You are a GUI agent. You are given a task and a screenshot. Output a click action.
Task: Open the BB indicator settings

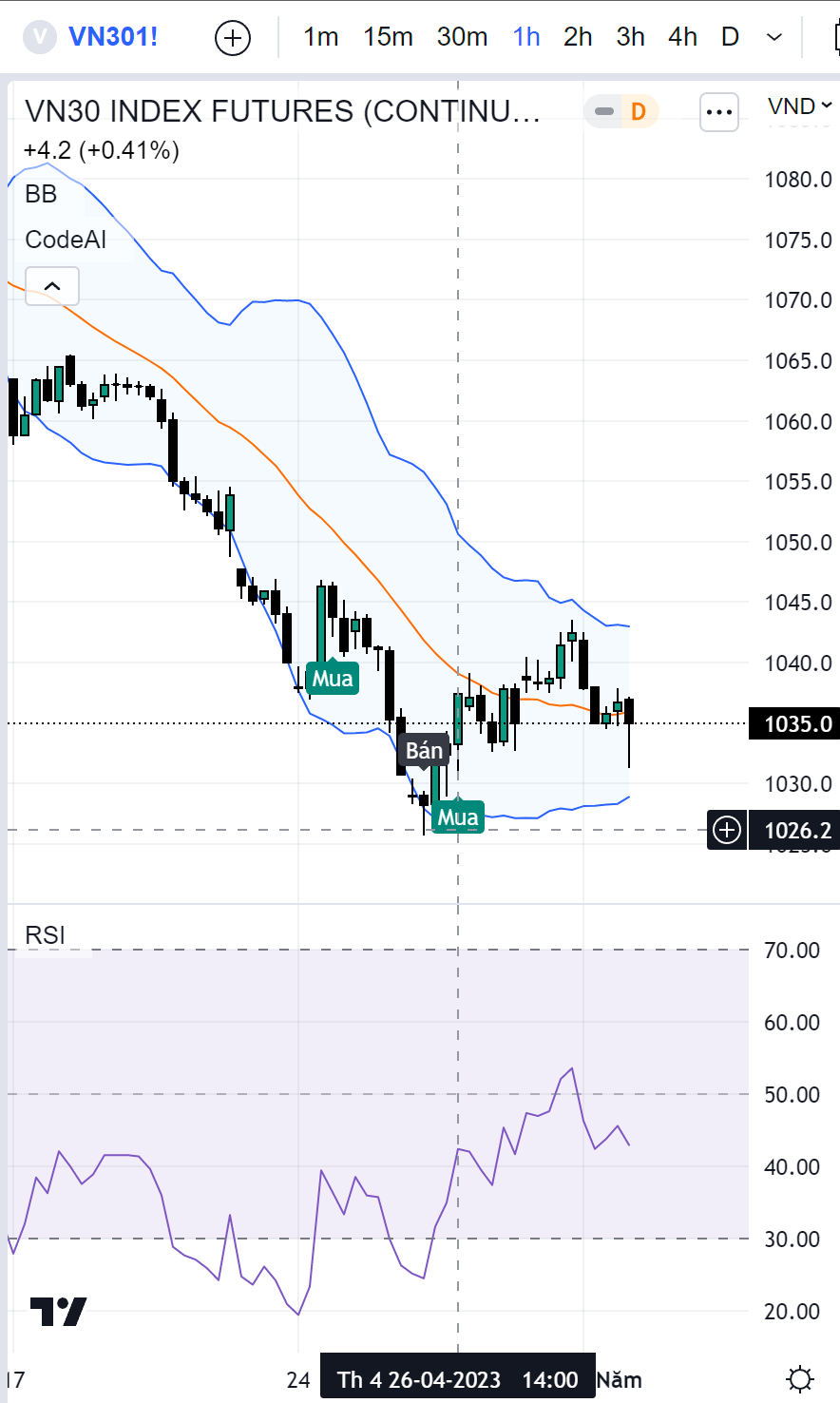41,194
